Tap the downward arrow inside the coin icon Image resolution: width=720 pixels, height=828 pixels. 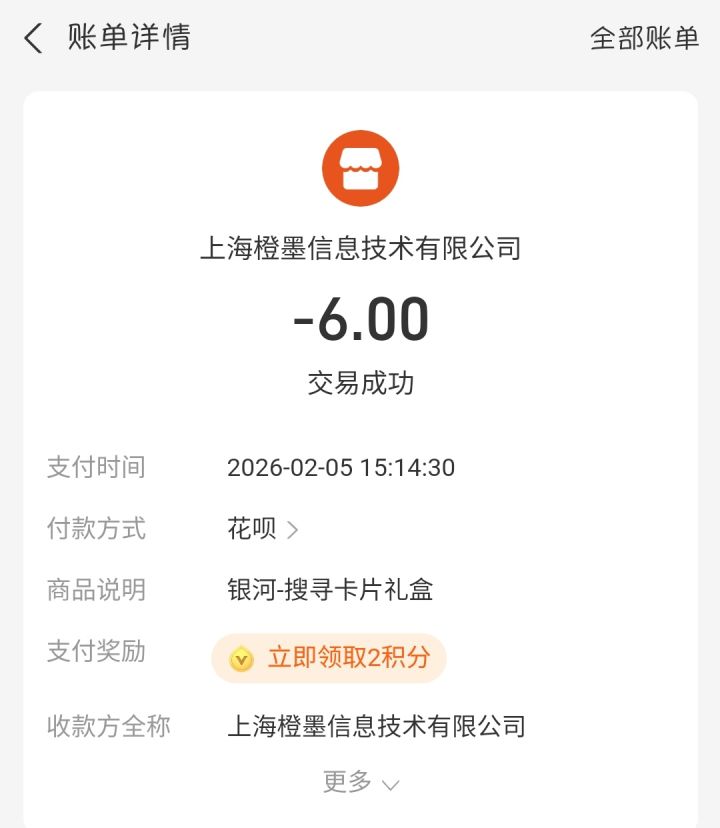tap(240, 658)
